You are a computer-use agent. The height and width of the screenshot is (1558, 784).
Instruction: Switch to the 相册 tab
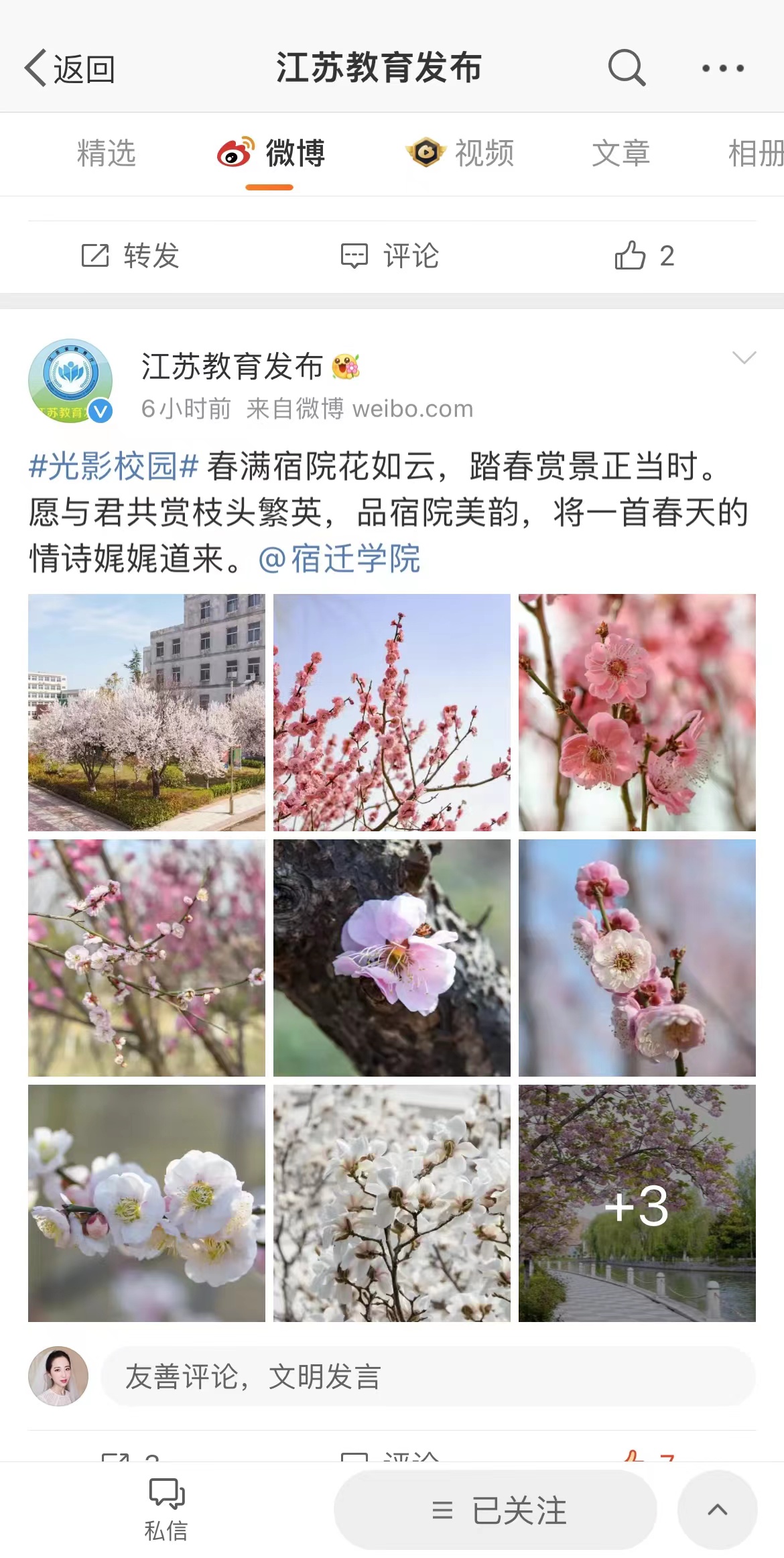pos(755,154)
